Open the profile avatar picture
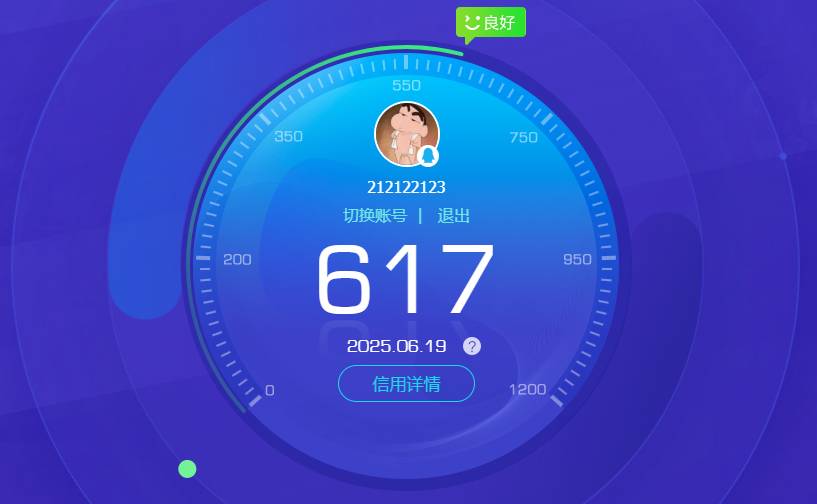The width and height of the screenshot is (817, 504). tap(406, 134)
